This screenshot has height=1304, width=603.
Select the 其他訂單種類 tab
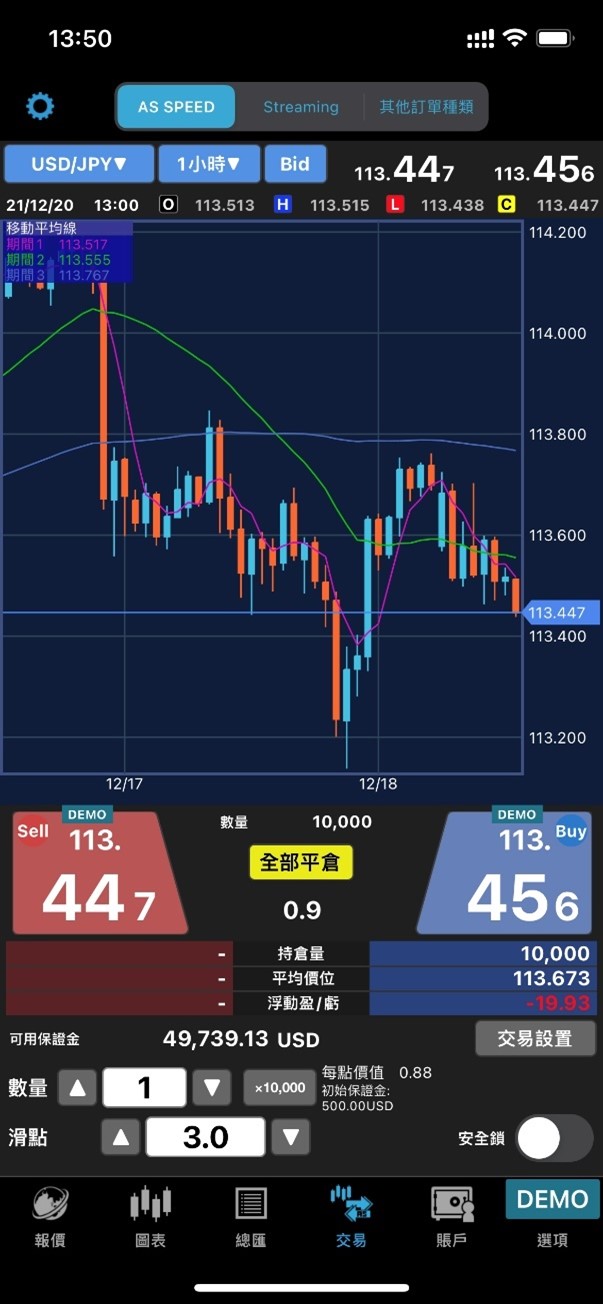click(426, 107)
